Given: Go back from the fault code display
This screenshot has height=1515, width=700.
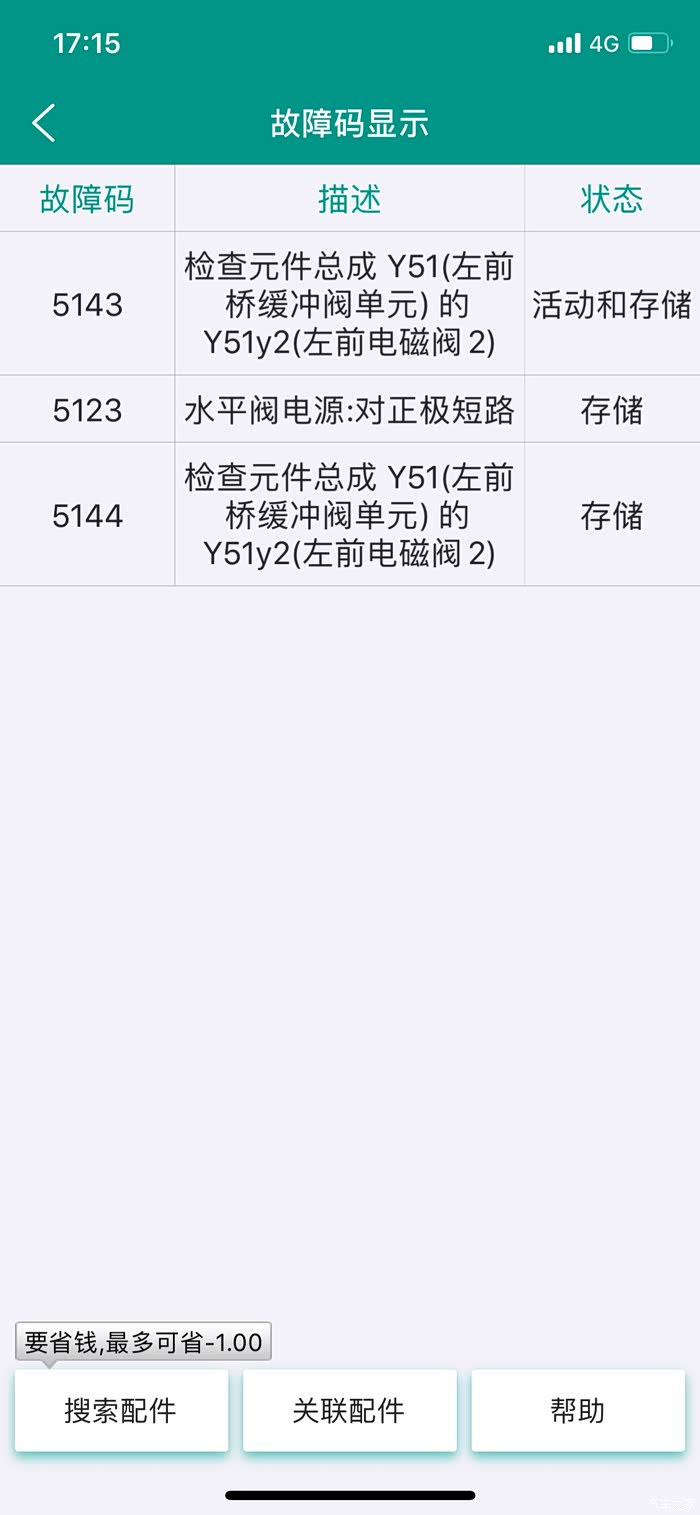Looking at the screenshot, I should click(x=44, y=123).
